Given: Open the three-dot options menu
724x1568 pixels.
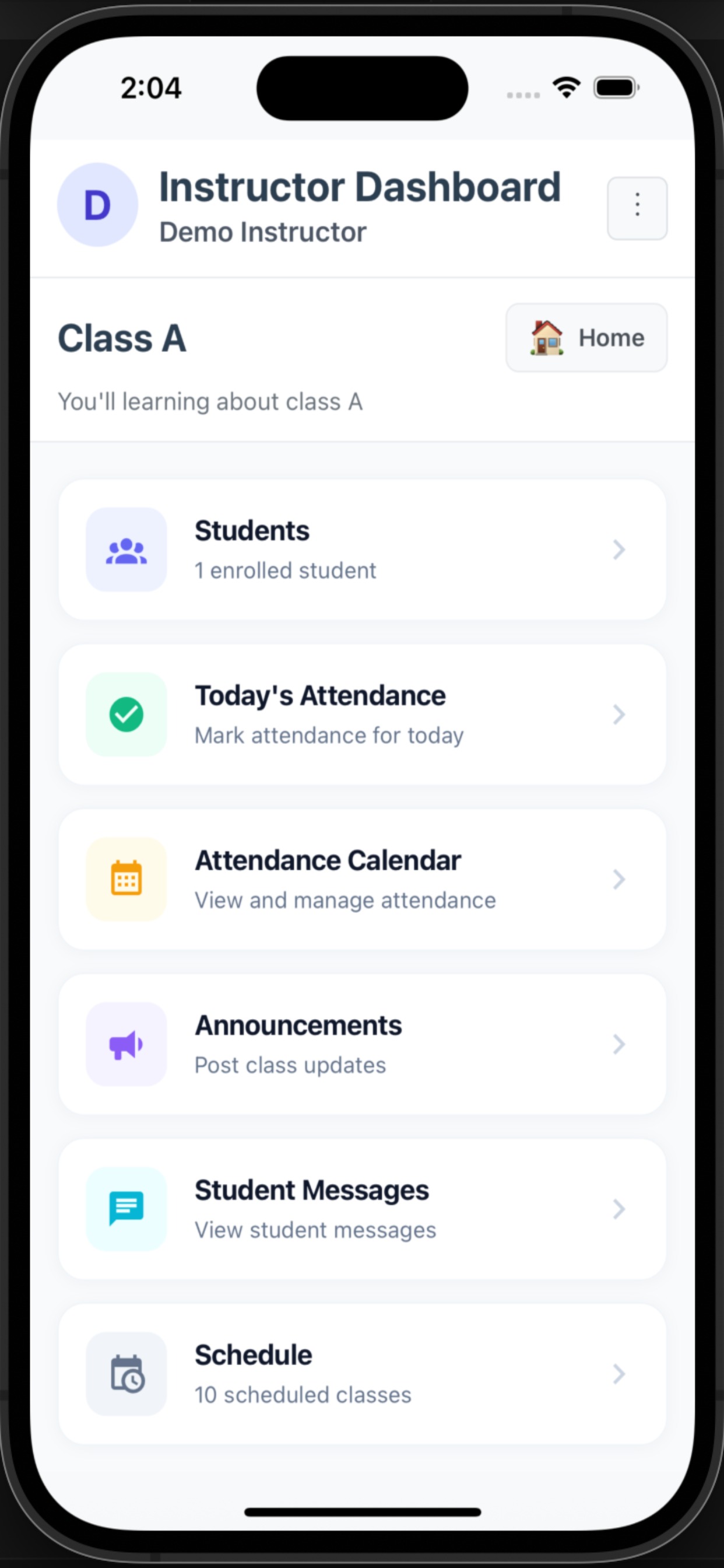Looking at the screenshot, I should 637,208.
